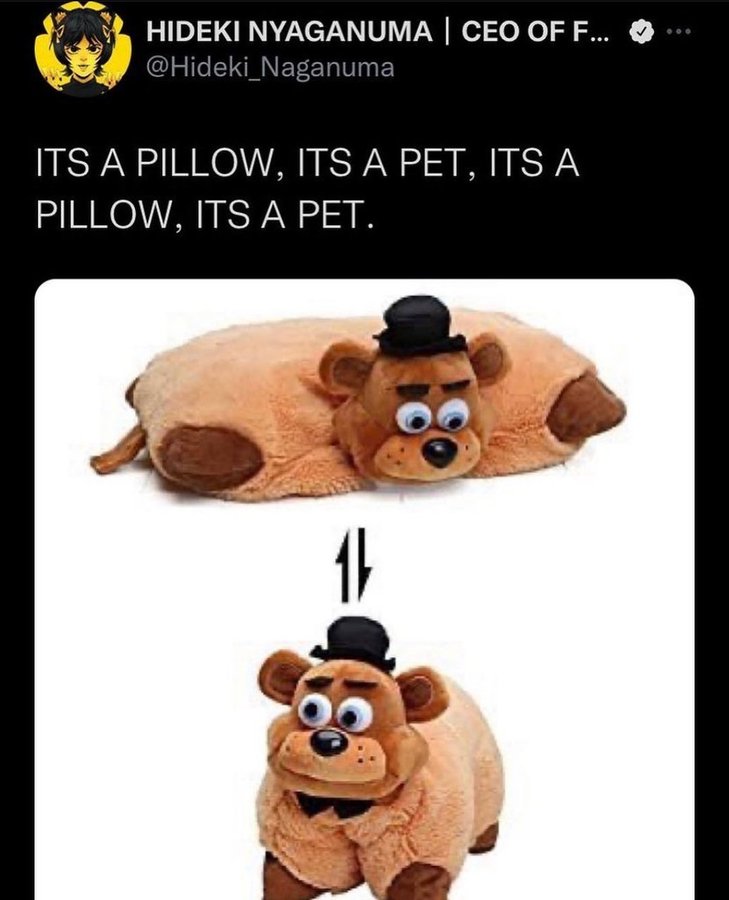Open the pillow pet image in the tweet
This screenshot has height=900, width=729.
(364, 588)
